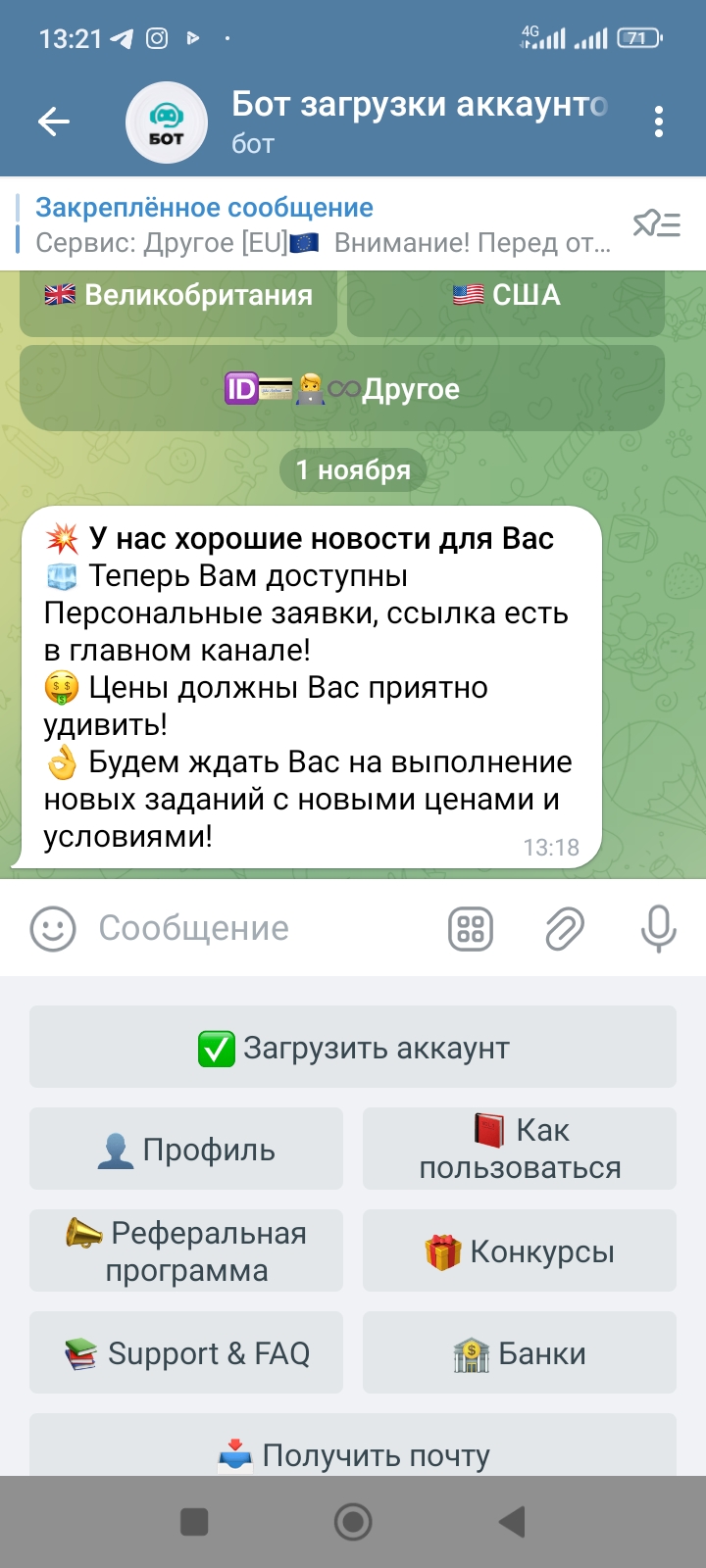The image size is (706, 1568).
Task: Jump to the pinned message banner
Action: [324, 224]
